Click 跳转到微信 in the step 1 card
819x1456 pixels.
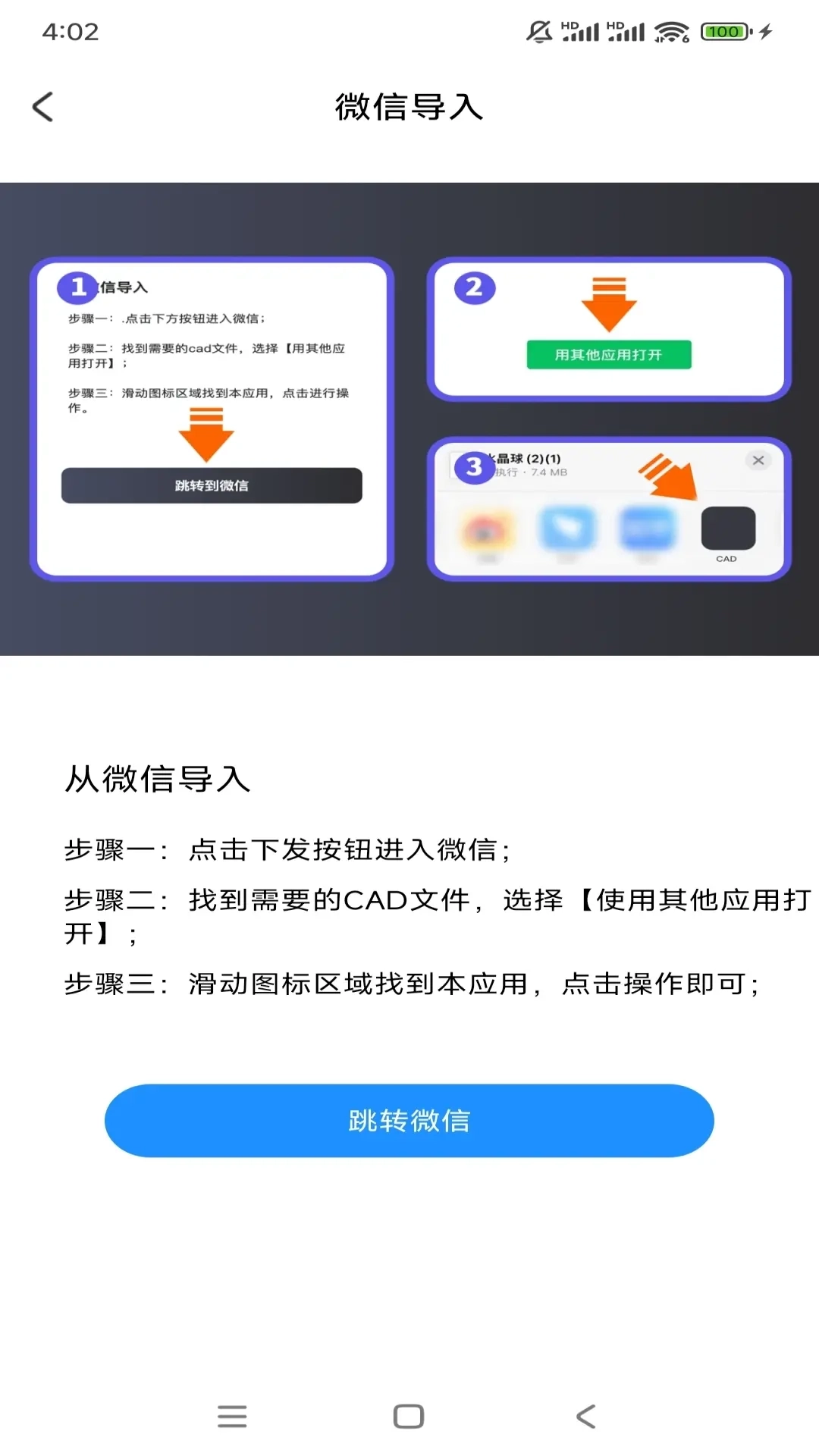point(212,485)
